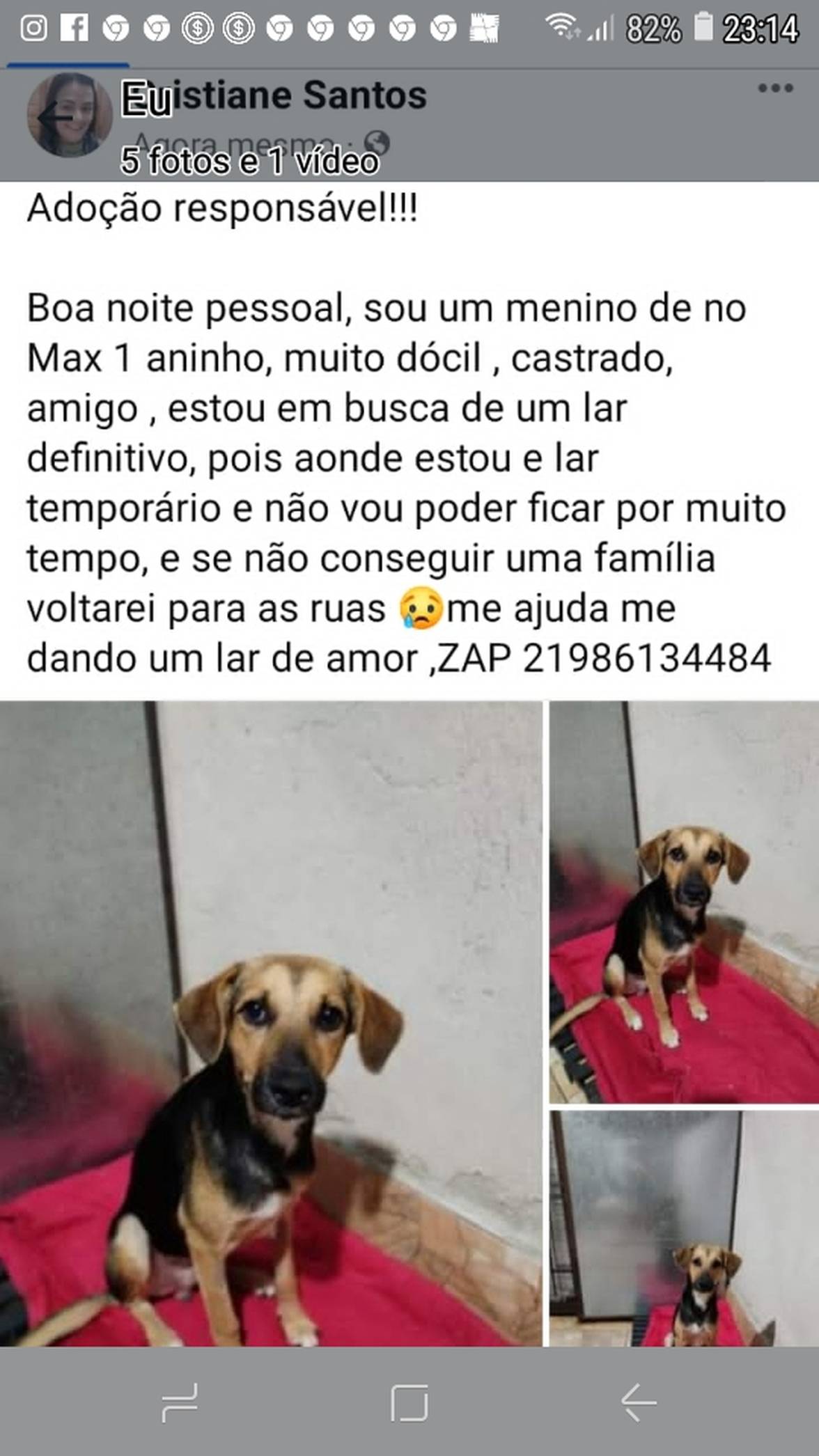Image resolution: width=819 pixels, height=1456 pixels.
Task: Open the photo of the dog sitting on the red blanket
Action: (684, 901)
